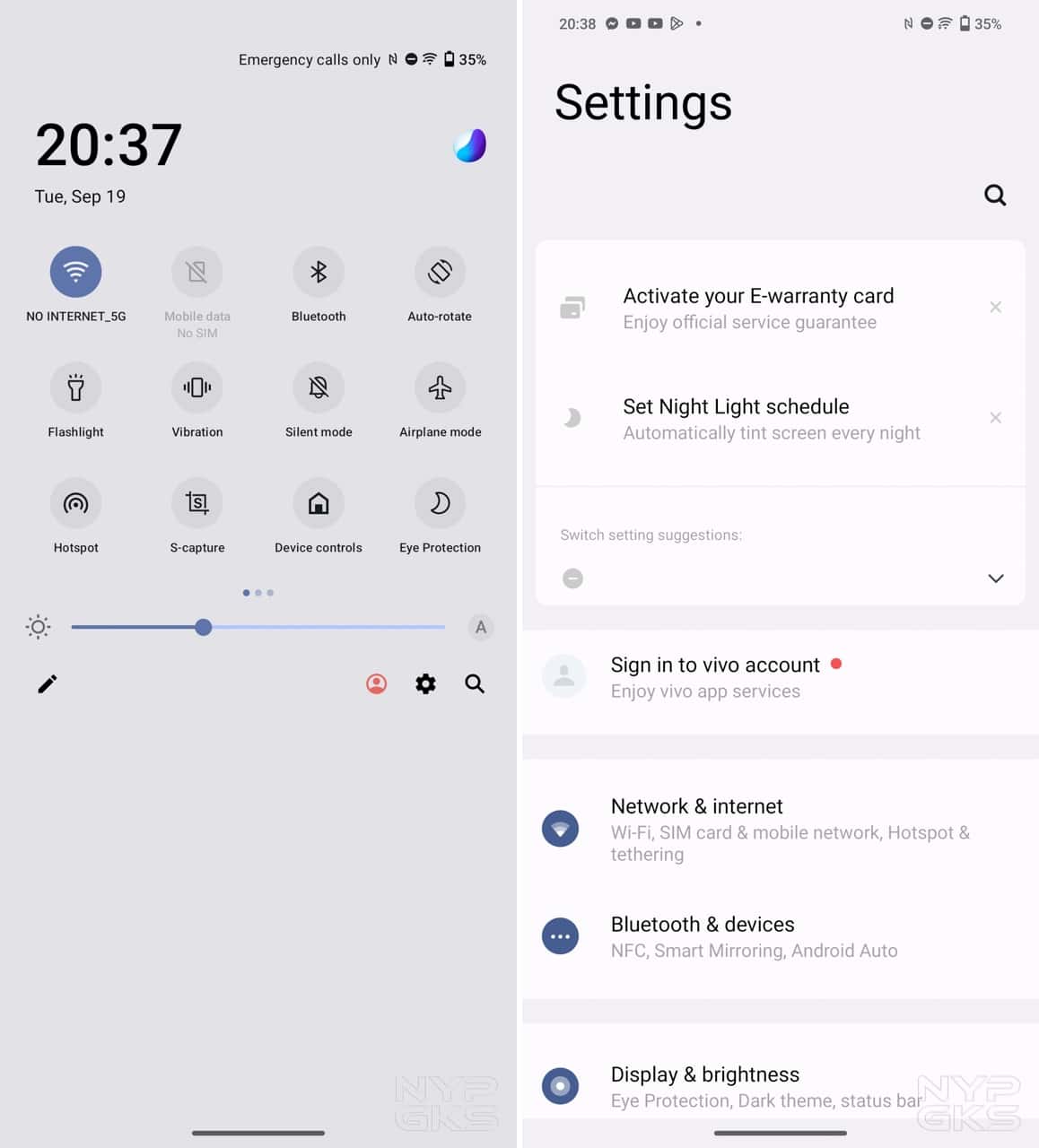Turn on the Hotspot tile
1039x1148 pixels.
pos(75,503)
